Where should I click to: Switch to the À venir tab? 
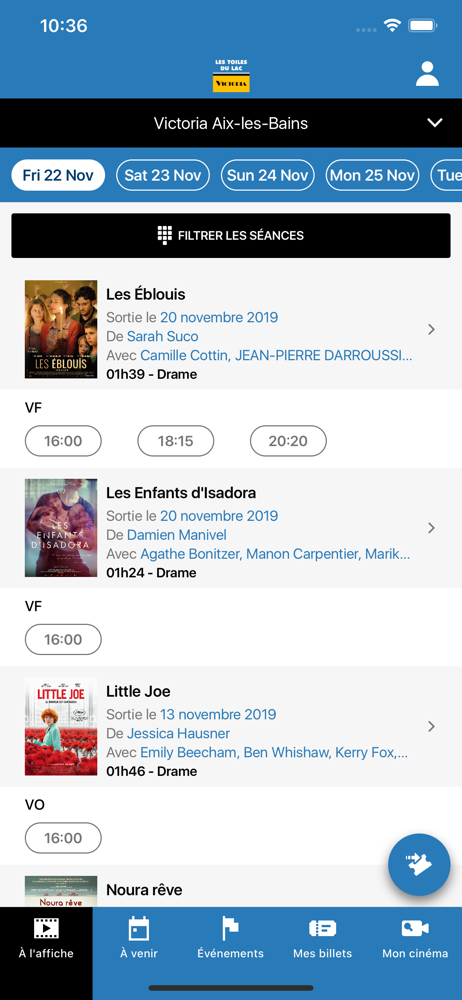[x=138, y=936]
